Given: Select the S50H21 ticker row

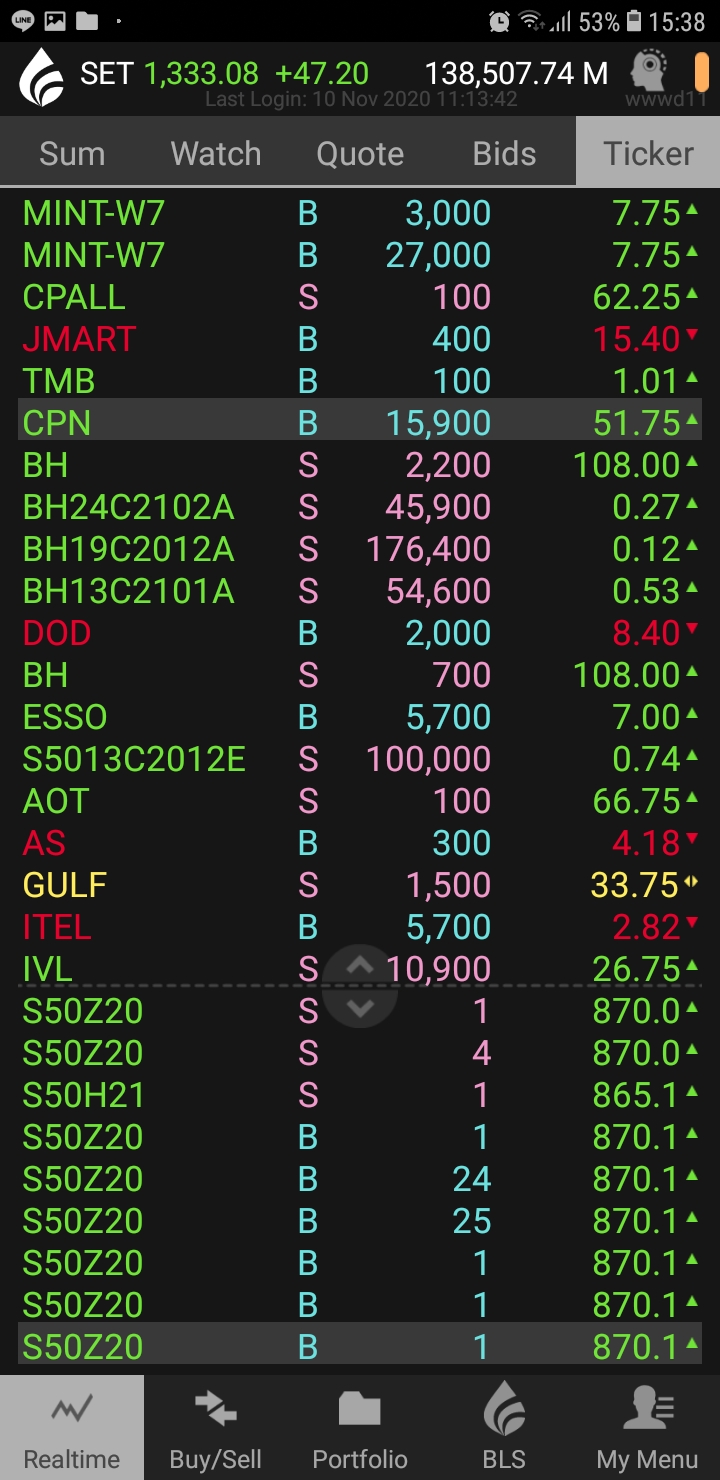Looking at the screenshot, I should (360, 1095).
